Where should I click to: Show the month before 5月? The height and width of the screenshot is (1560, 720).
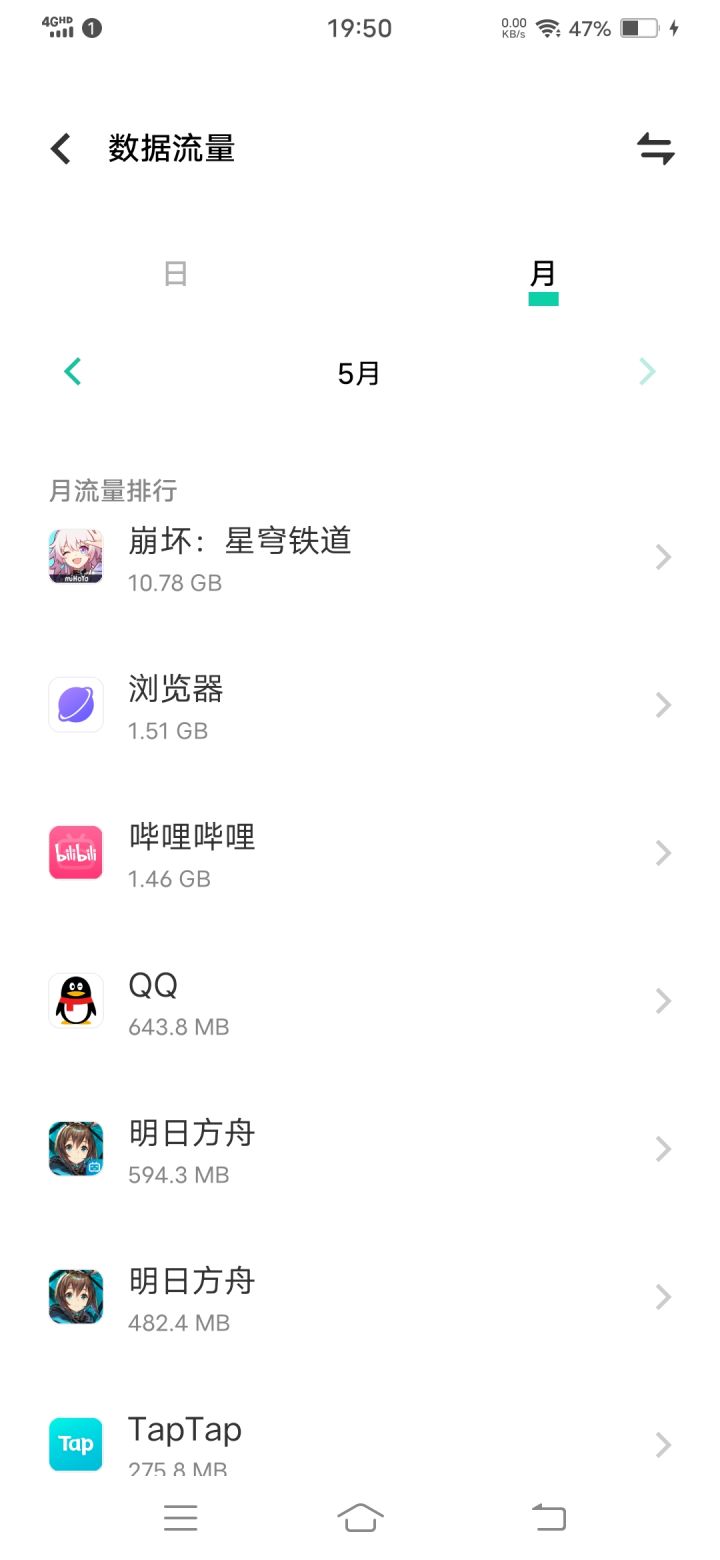[x=73, y=372]
